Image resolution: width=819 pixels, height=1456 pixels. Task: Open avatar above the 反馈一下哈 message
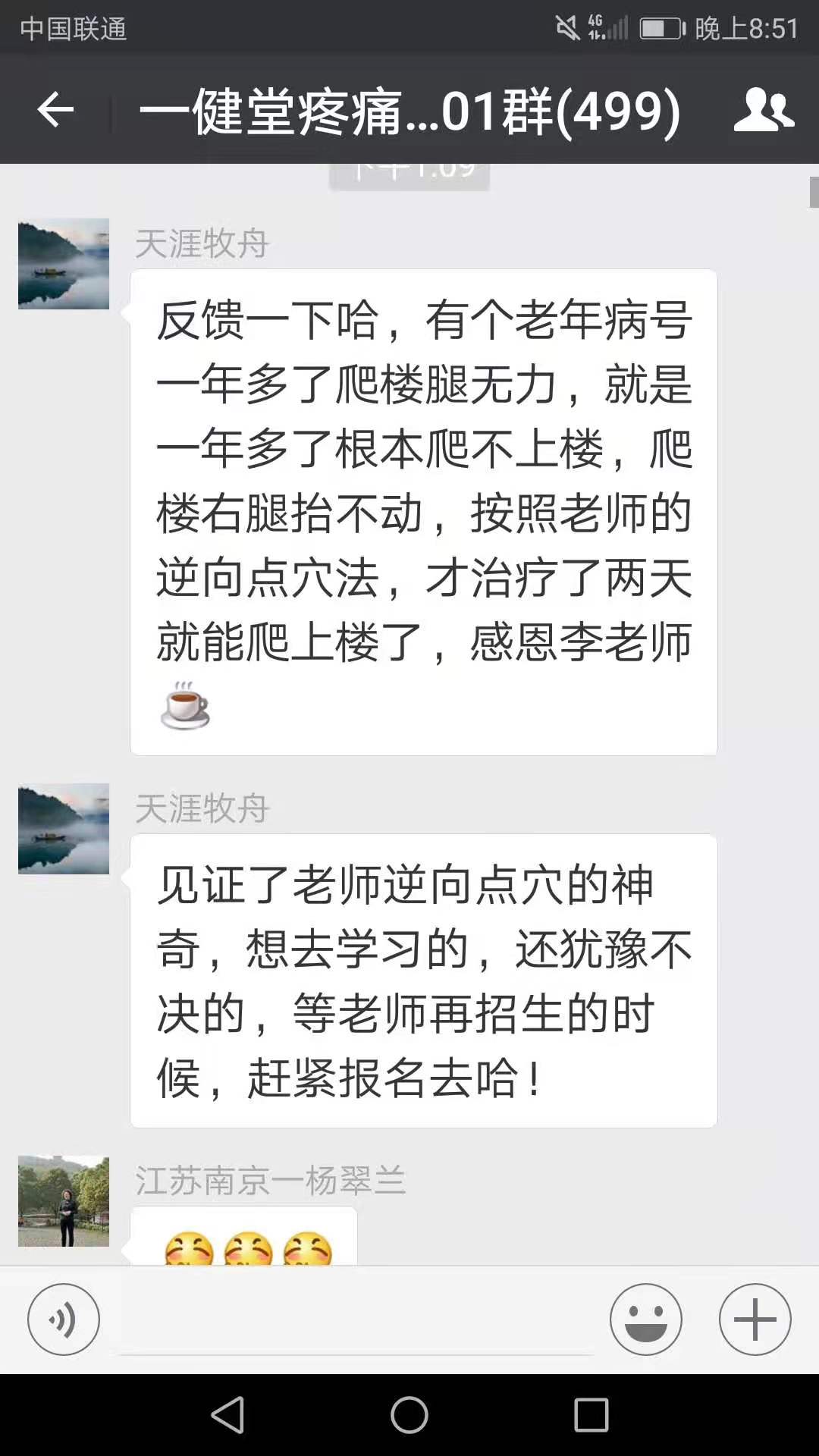tap(64, 264)
